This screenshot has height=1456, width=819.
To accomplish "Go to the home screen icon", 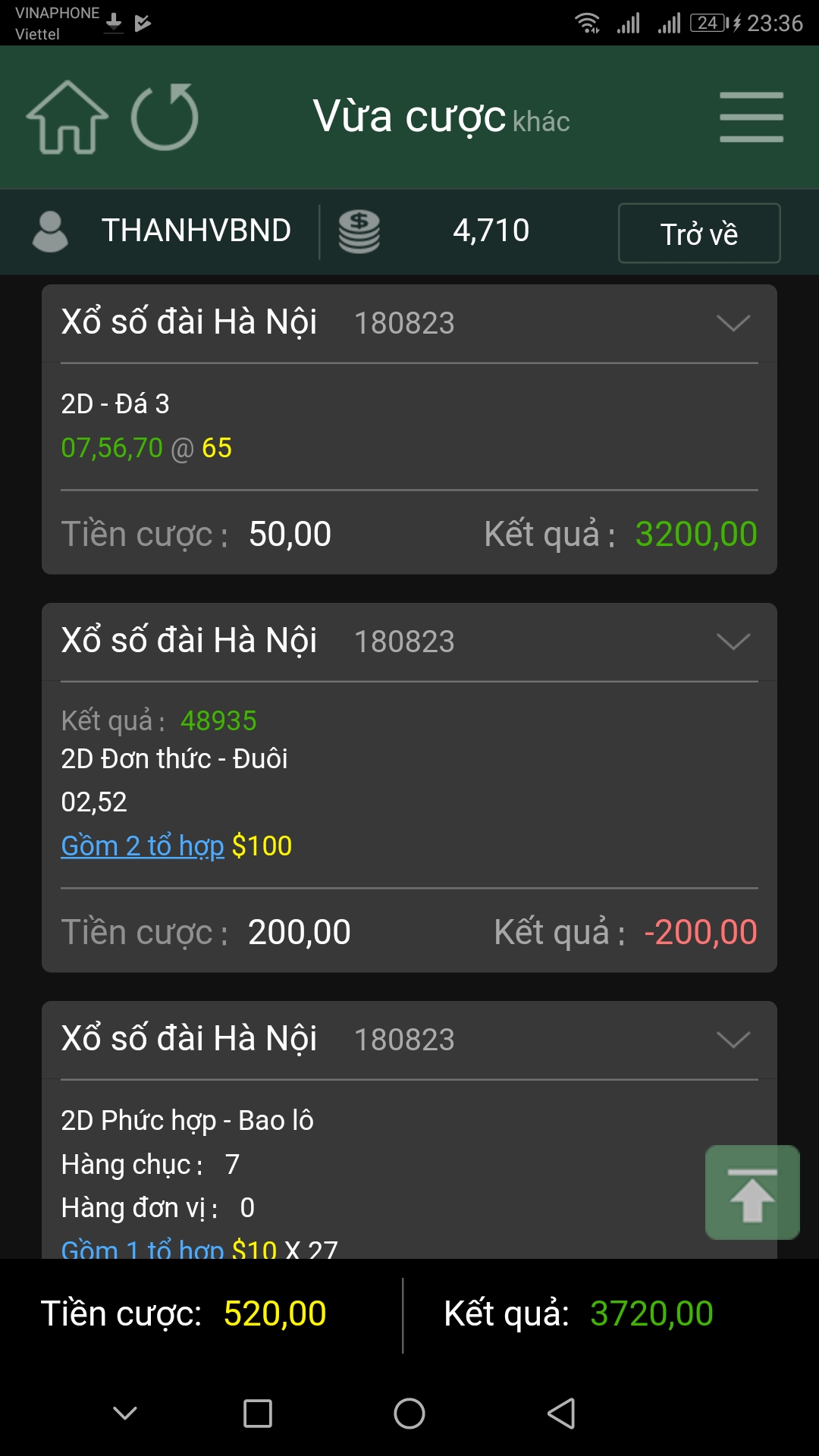I will click(x=67, y=118).
